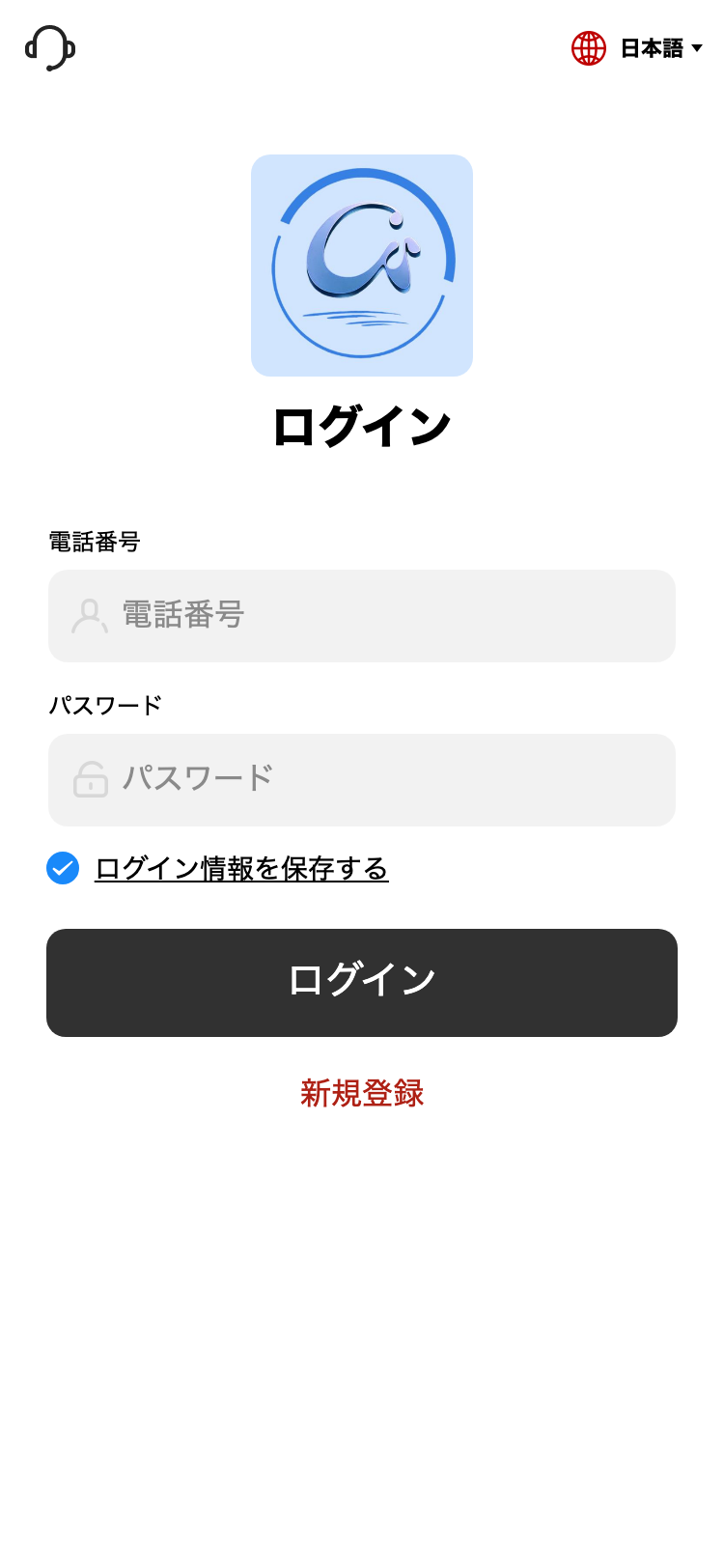This screenshot has height=1568, width=724.
Task: Click the red globe language icon
Action: point(588,47)
